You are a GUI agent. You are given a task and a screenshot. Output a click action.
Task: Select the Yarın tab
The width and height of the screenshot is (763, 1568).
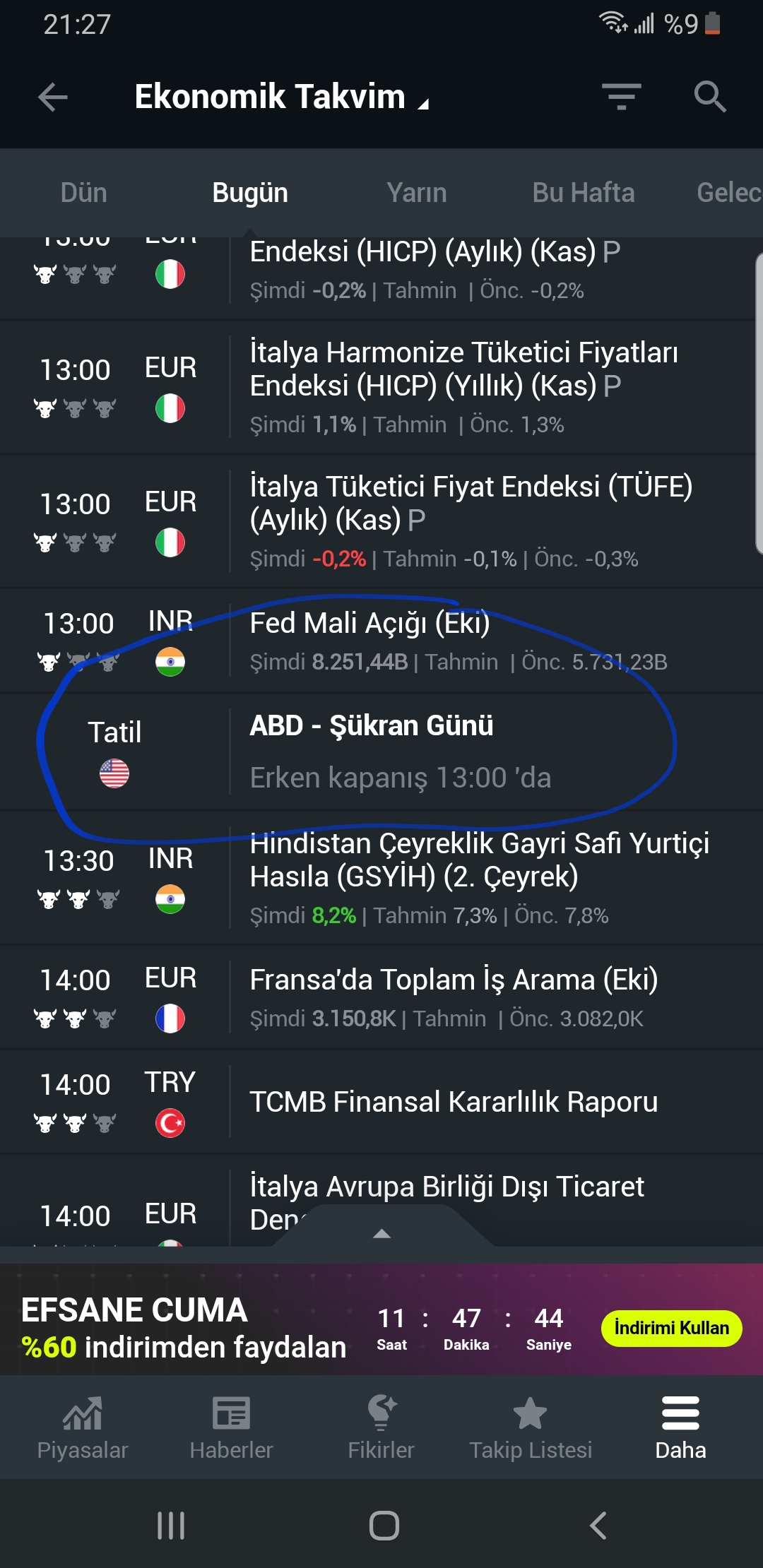(x=416, y=193)
